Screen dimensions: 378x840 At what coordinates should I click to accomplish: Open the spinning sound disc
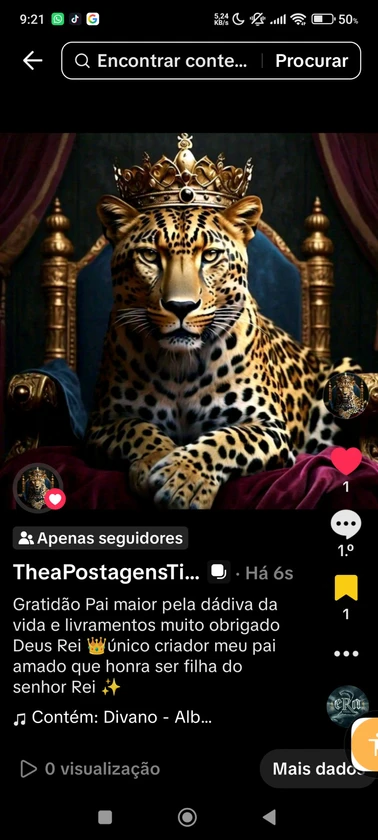click(347, 706)
